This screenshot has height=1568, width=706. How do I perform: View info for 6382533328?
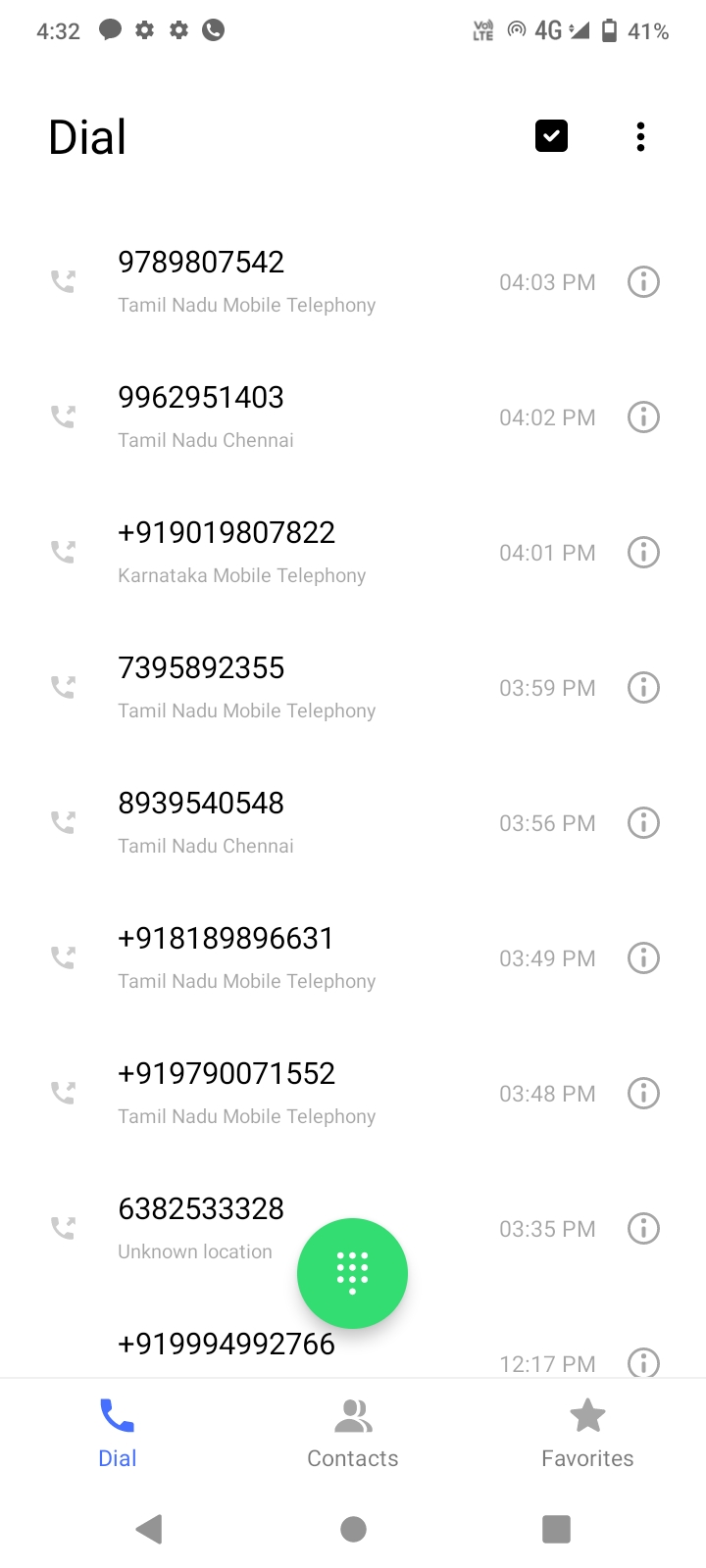pyautogui.click(x=643, y=1229)
